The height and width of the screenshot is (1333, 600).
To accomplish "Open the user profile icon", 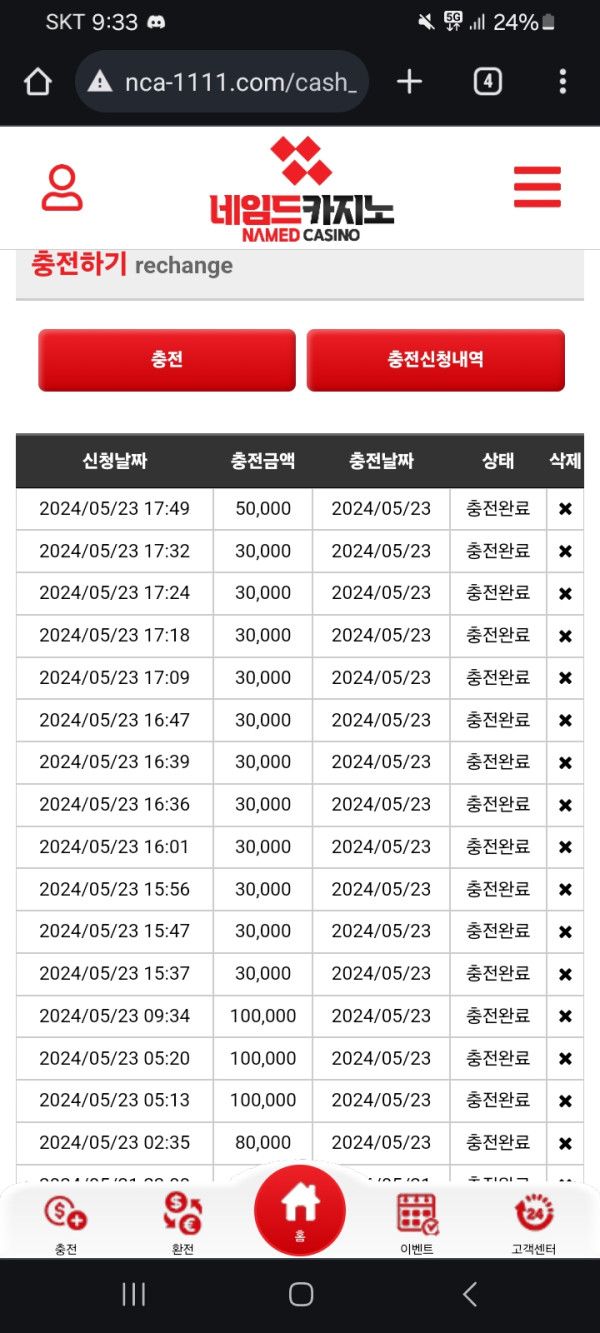I will 62,188.
